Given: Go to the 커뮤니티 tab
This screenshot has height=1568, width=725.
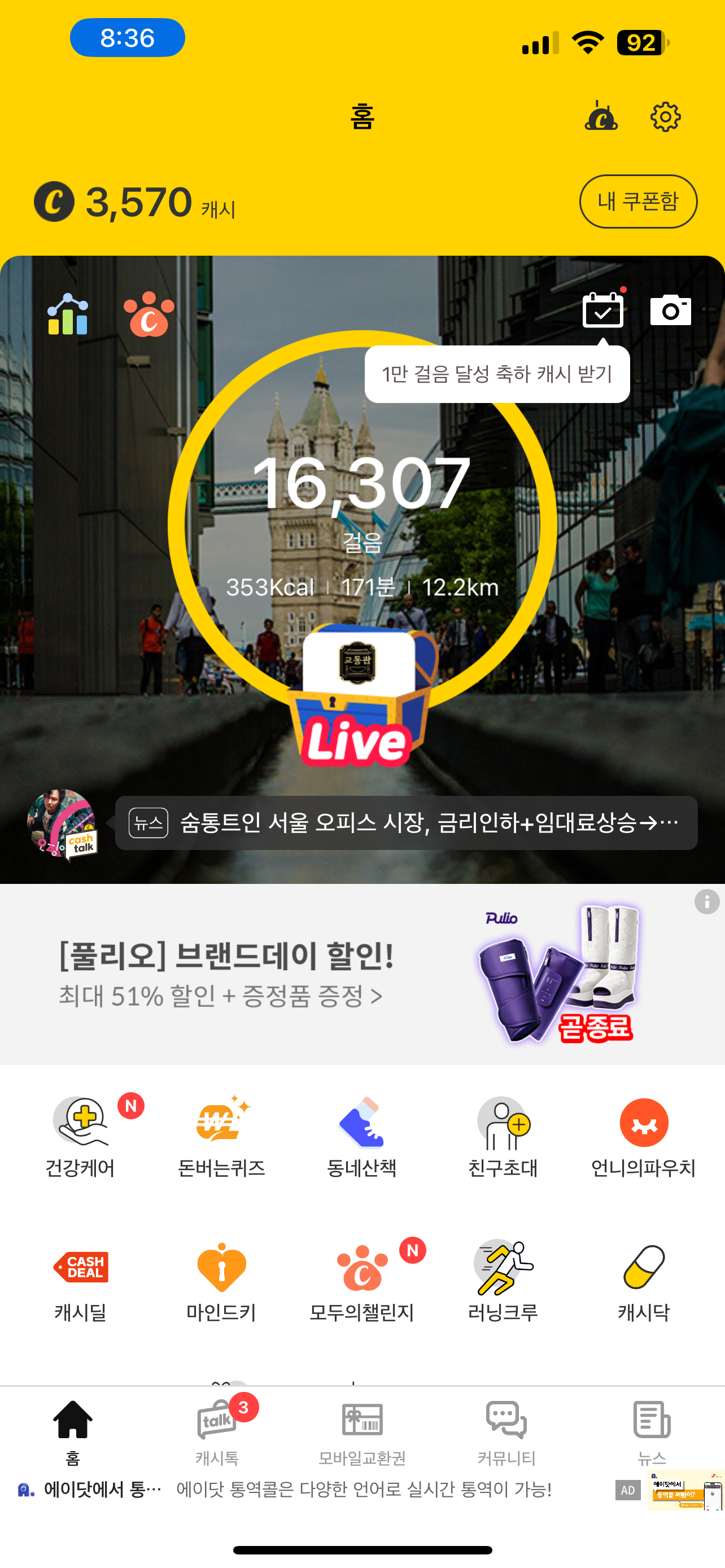Looking at the screenshot, I should [x=506, y=1431].
